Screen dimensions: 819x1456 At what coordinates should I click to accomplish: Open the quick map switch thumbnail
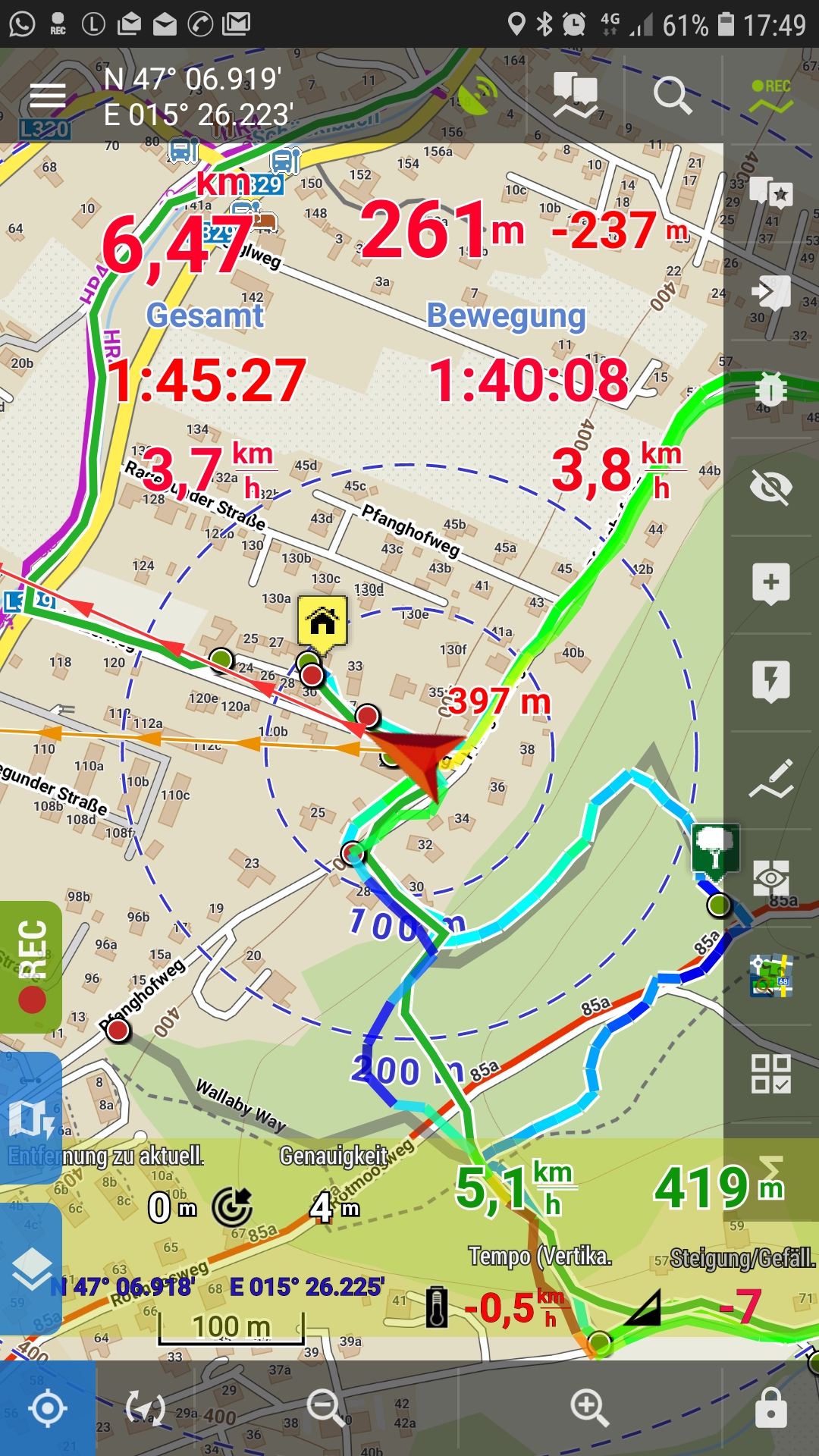click(x=771, y=975)
